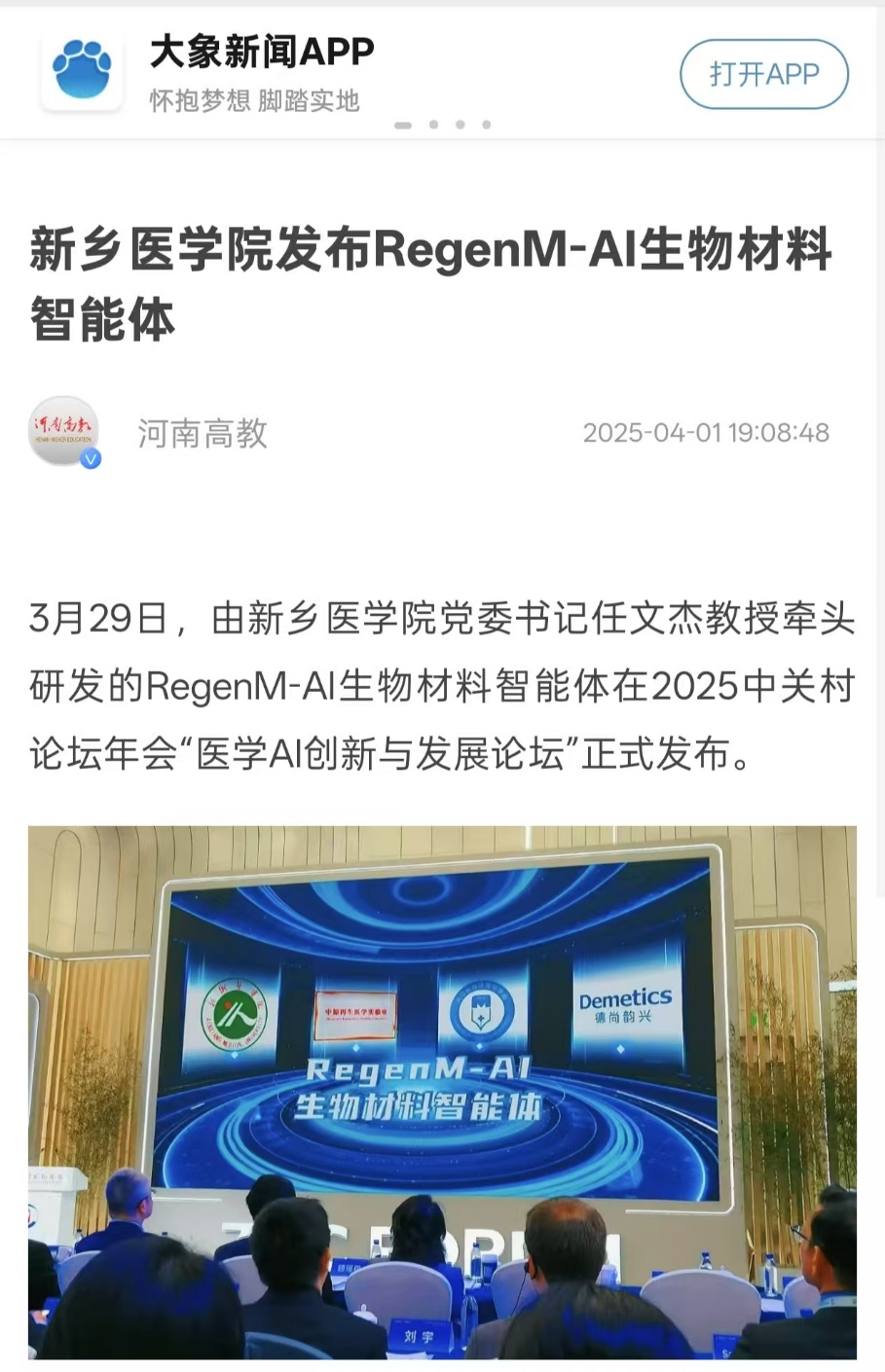Tap the banner page indicator dots

443,125
